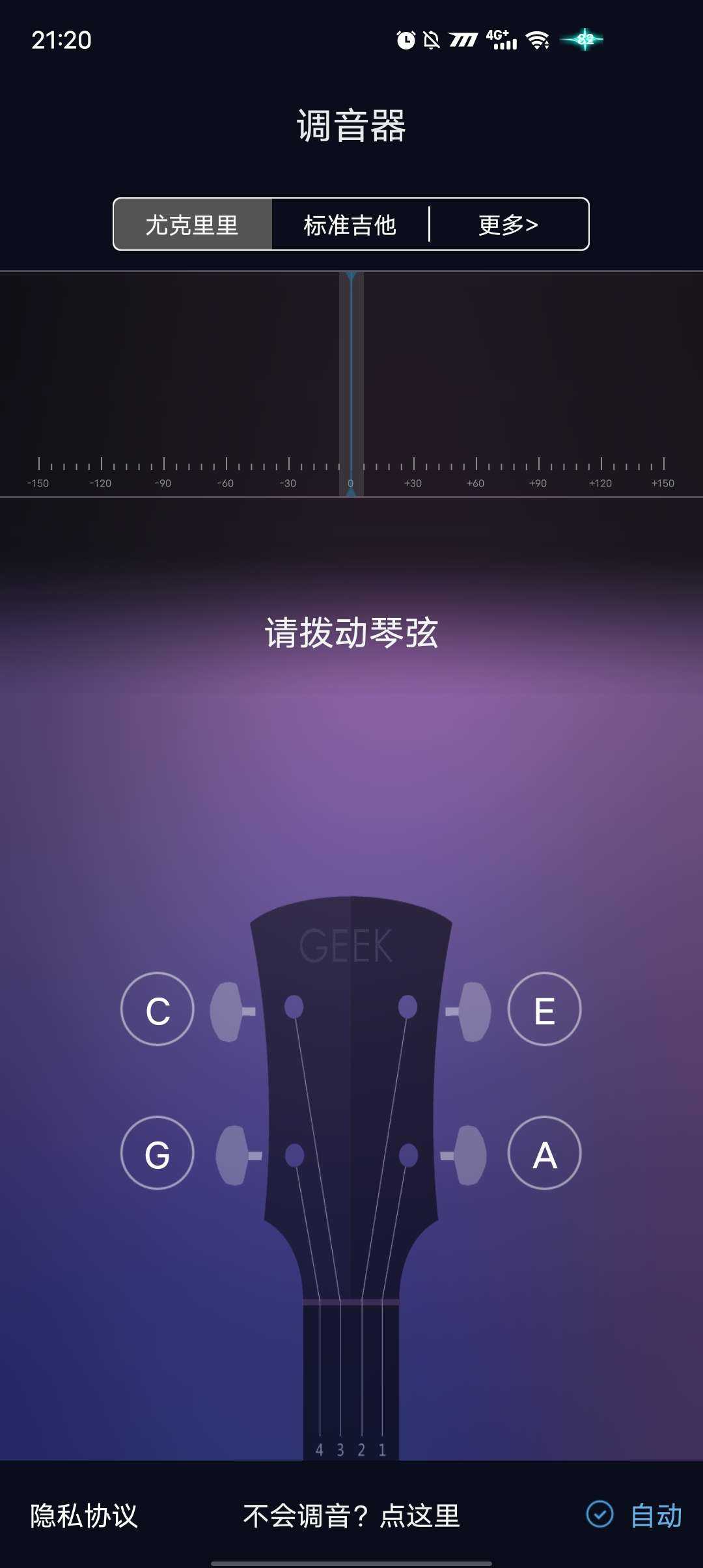The width and height of the screenshot is (703, 1568).
Task: Select the A string button
Action: 544,1153
